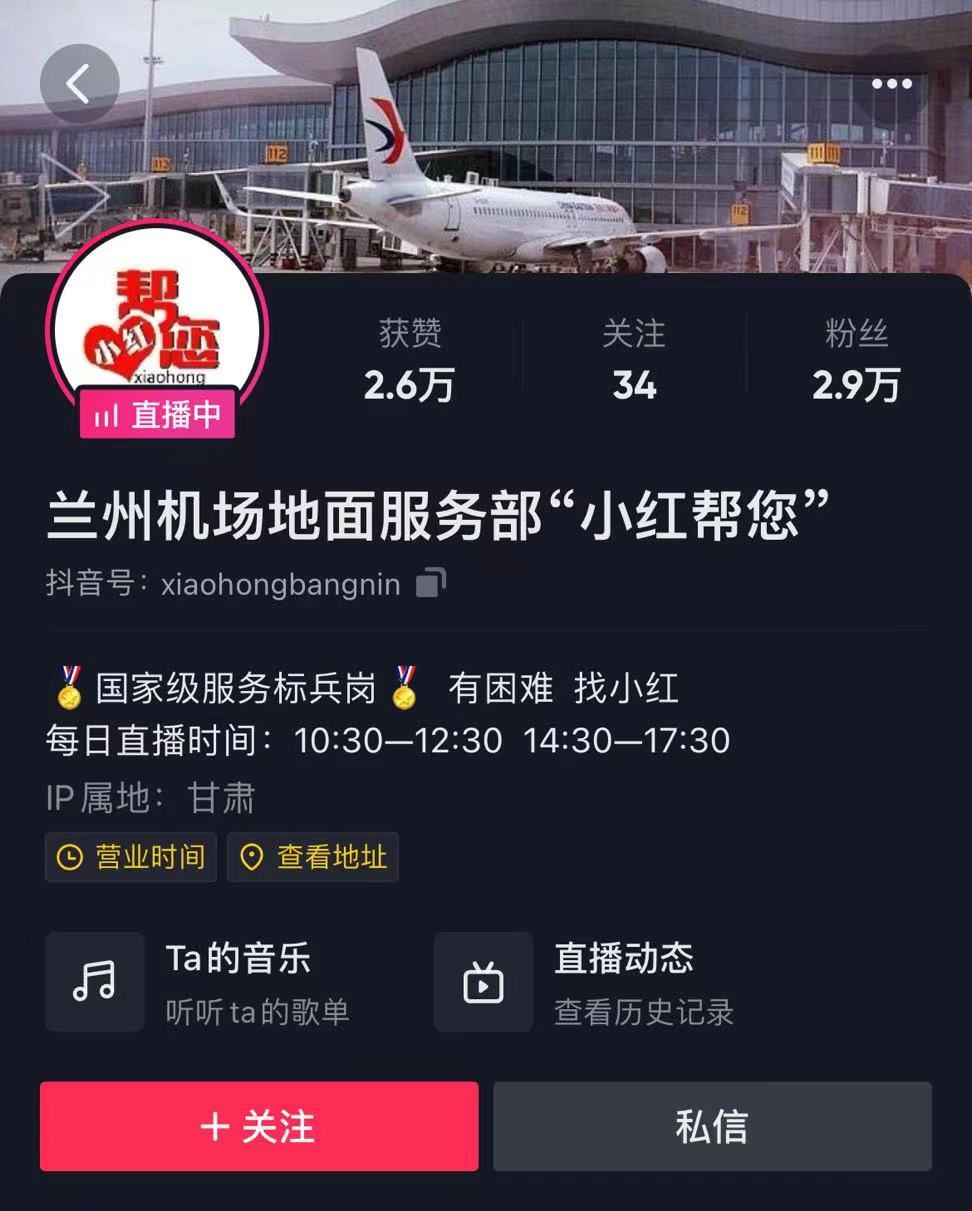Copy the Douyin ID xiaohongbangnin
972x1211 pixels.
431,583
